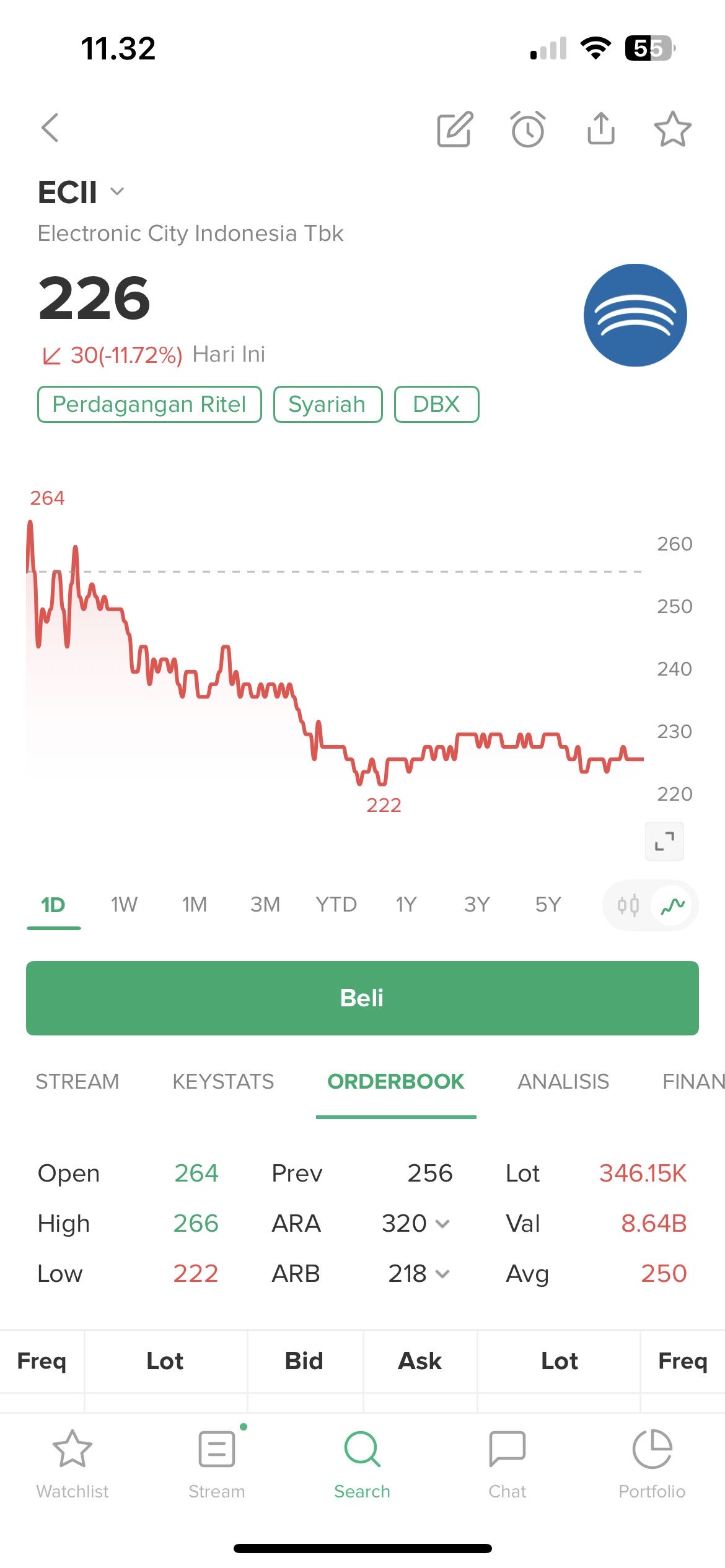Add ECII to watchlist with the star
This screenshot has width=725, height=1568.
tap(672, 129)
